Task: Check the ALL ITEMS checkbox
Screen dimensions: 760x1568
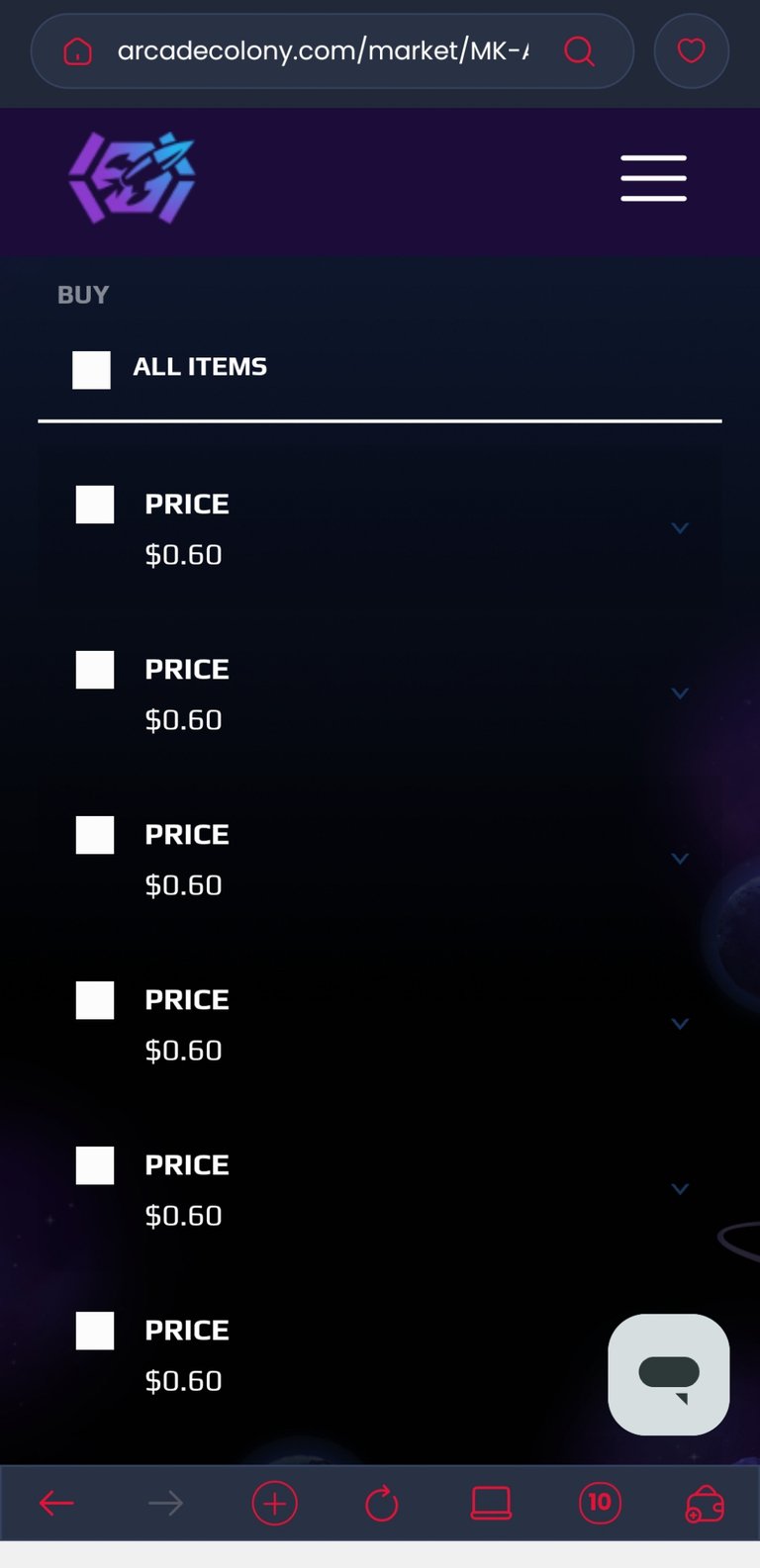Action: 91,370
